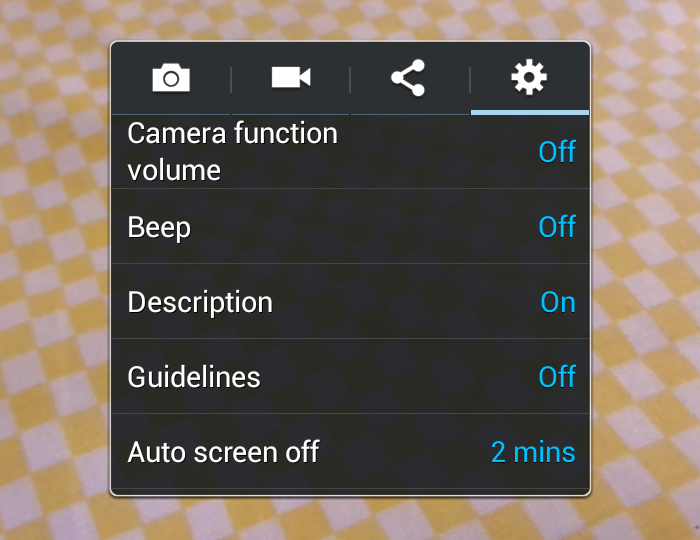The image size is (700, 540).
Task: Open Camera function volume setting
Action: 350,152
